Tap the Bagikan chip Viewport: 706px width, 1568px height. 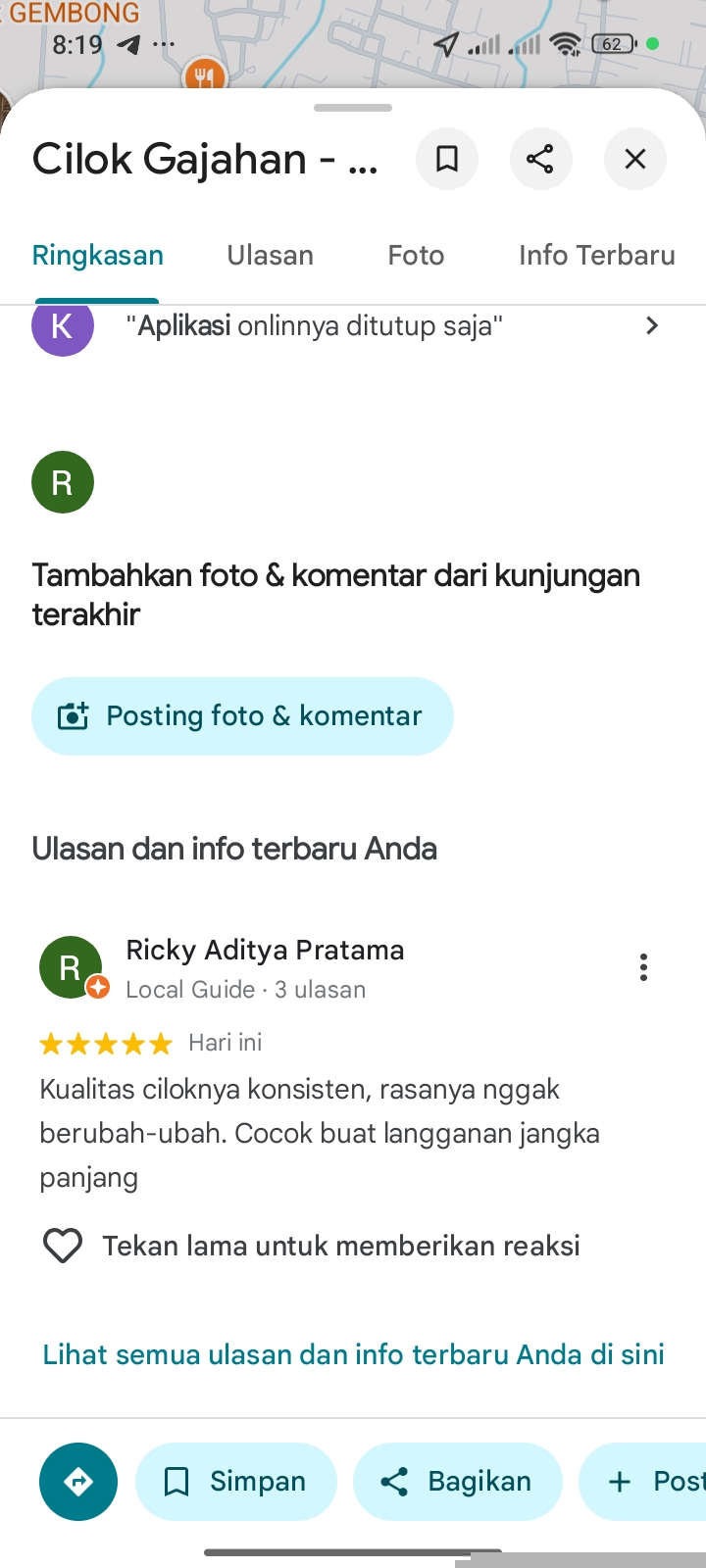coord(458,1482)
